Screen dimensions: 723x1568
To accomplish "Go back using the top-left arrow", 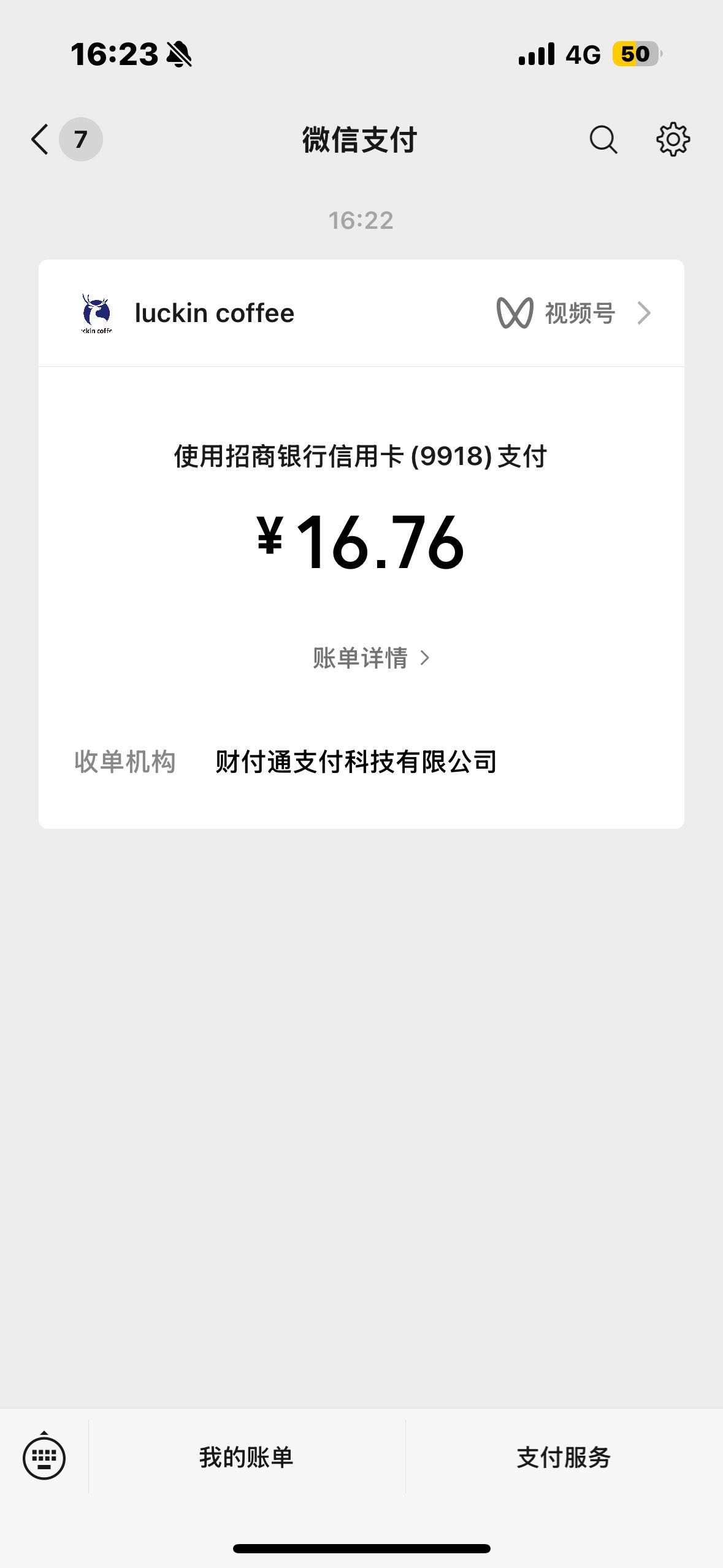I will tap(40, 139).
